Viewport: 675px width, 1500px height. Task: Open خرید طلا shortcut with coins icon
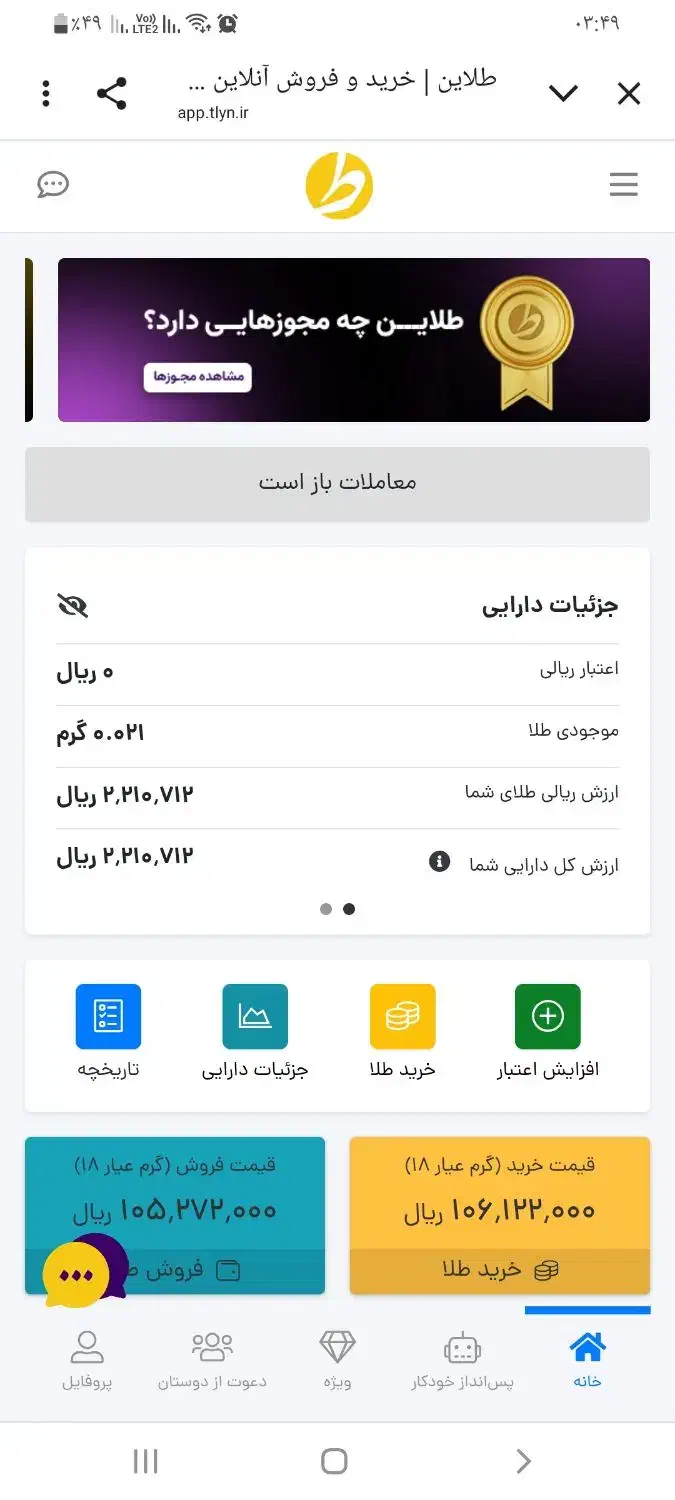(402, 1032)
